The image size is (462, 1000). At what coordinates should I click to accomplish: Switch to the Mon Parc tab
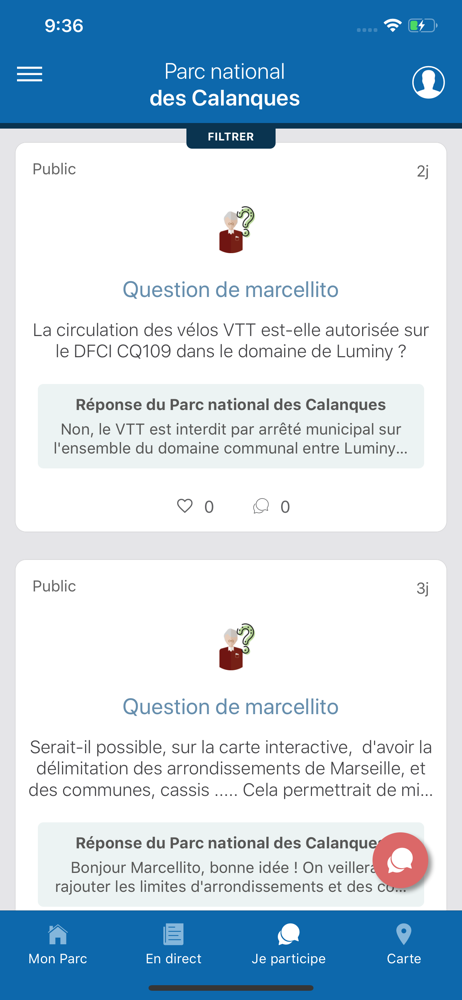click(x=57, y=945)
